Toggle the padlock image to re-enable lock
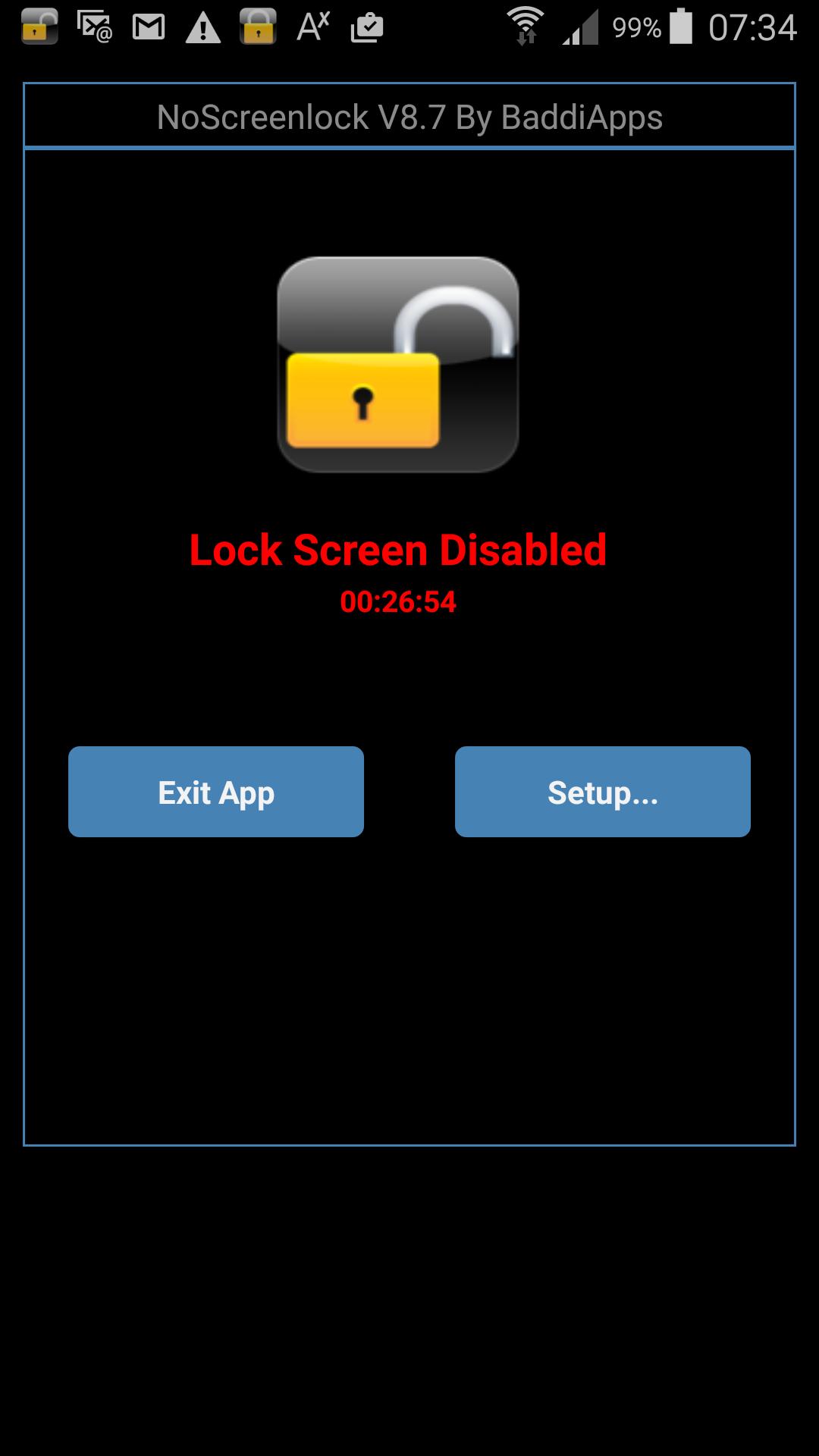Image resolution: width=819 pixels, height=1456 pixels. click(398, 365)
